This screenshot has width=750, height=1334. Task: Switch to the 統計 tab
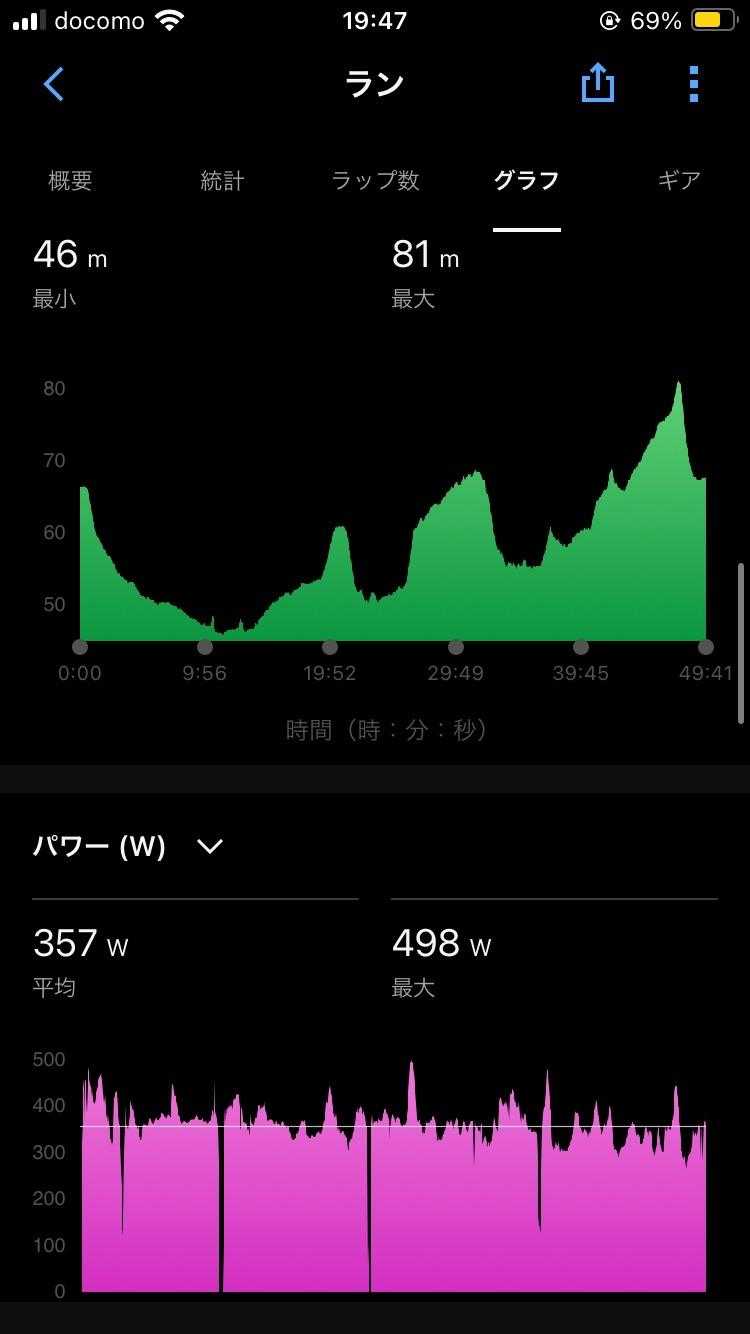[222, 181]
